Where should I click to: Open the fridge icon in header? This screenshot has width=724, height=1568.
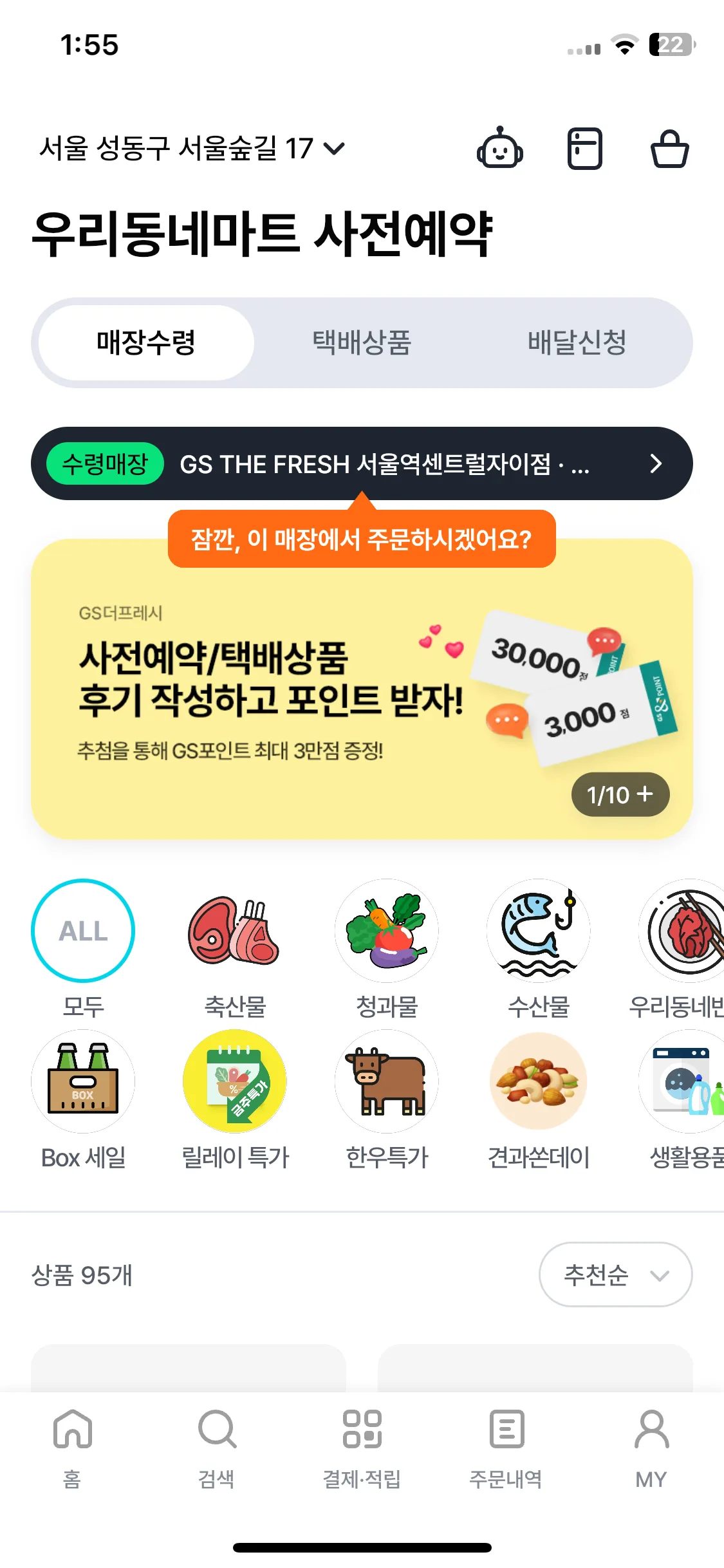tap(584, 149)
